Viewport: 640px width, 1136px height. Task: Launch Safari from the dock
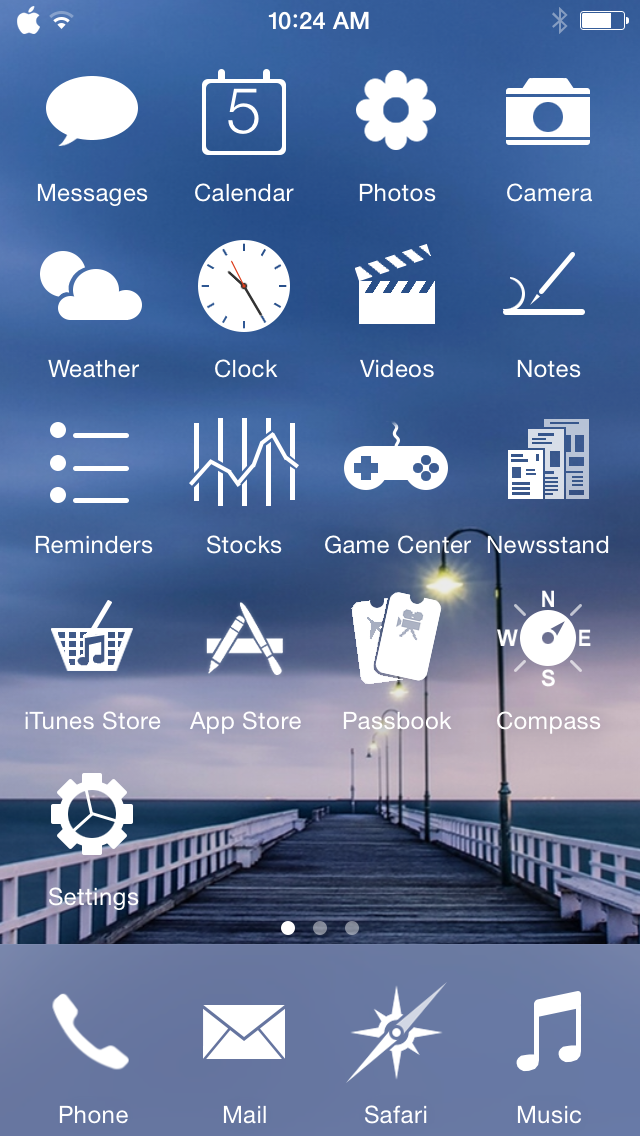[x=397, y=1034]
